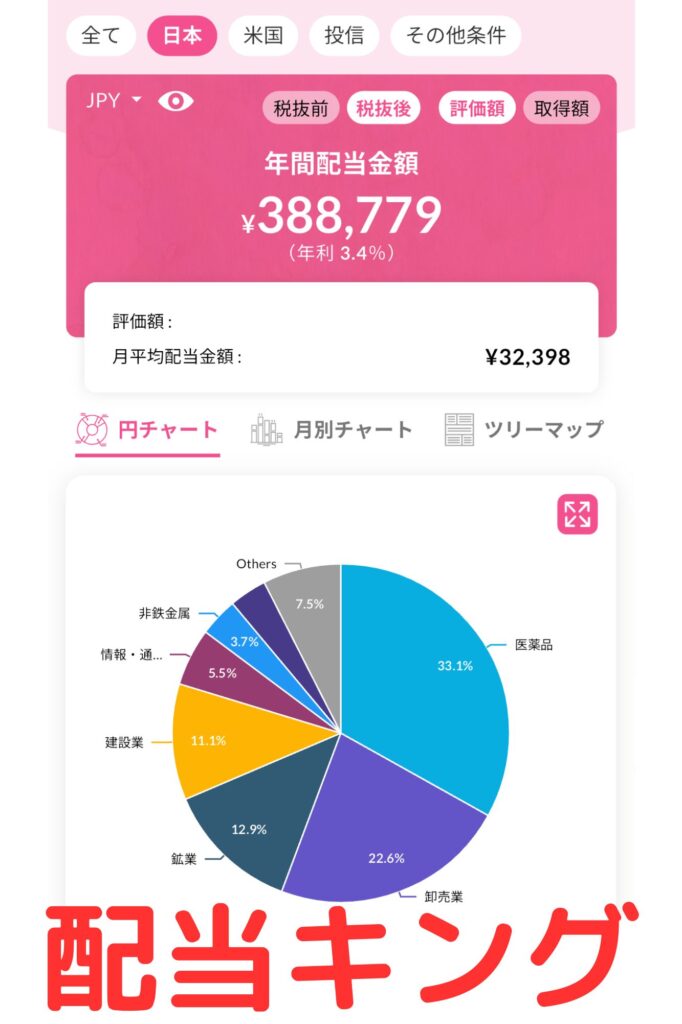
Task: Toggle amount visibility with the eye icon
Action: click(175, 101)
